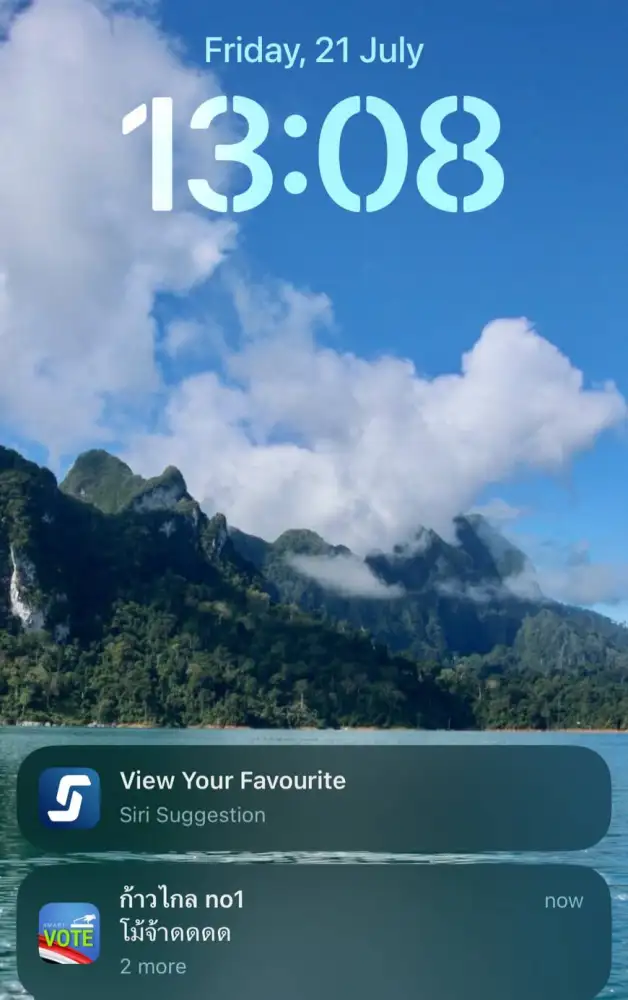Open the ก้าวไกล no1 notification
Image resolution: width=628 pixels, height=1000 pixels.
pos(314,932)
